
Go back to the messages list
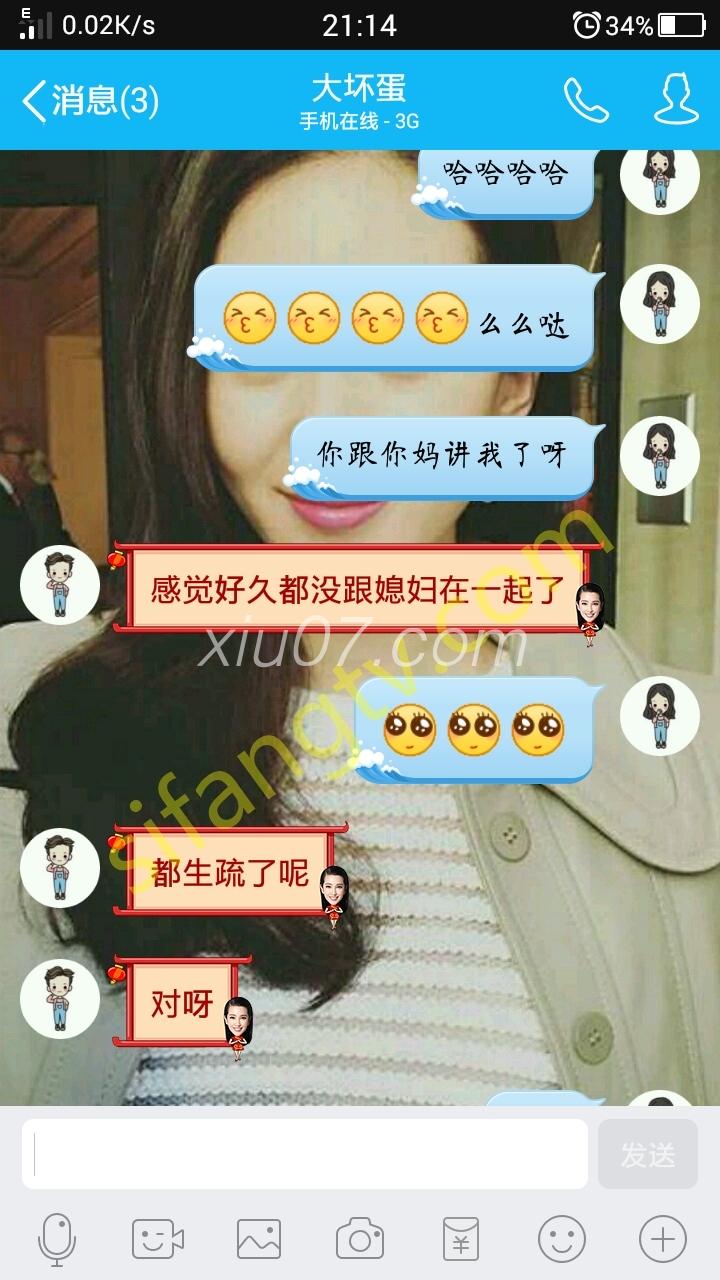coord(88,101)
